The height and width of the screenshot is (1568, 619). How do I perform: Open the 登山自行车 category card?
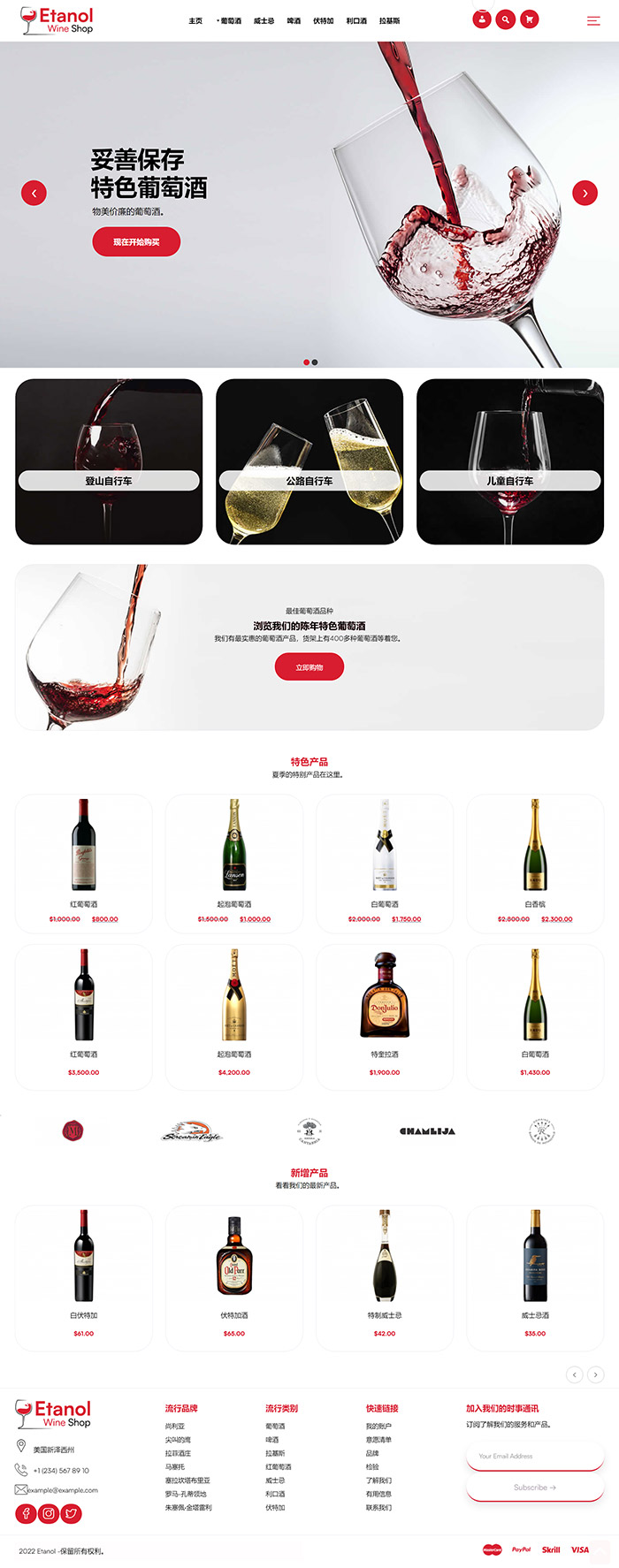(x=109, y=461)
